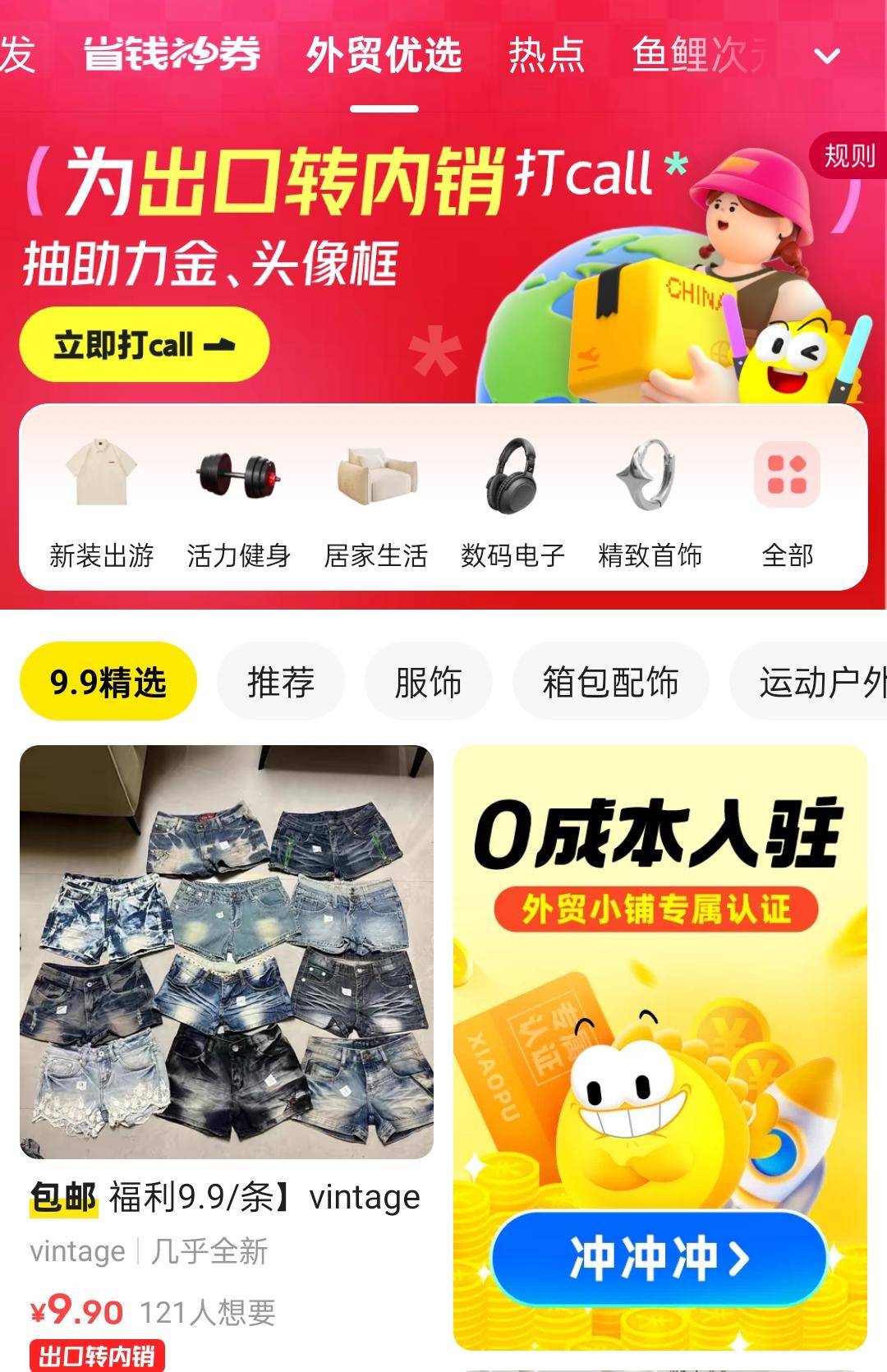The height and width of the screenshot is (1372, 887).
Task: Switch to the 热点 tab
Action: (546, 55)
